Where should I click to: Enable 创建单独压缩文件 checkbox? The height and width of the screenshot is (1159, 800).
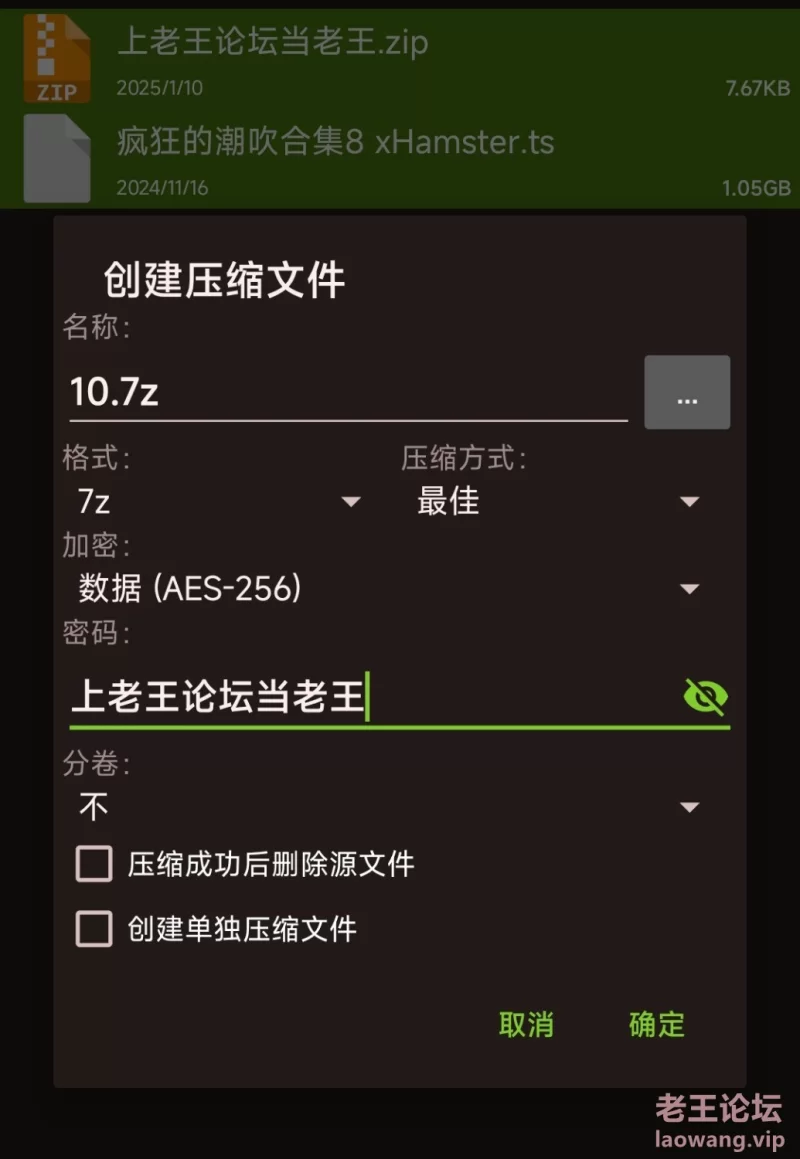tap(95, 930)
